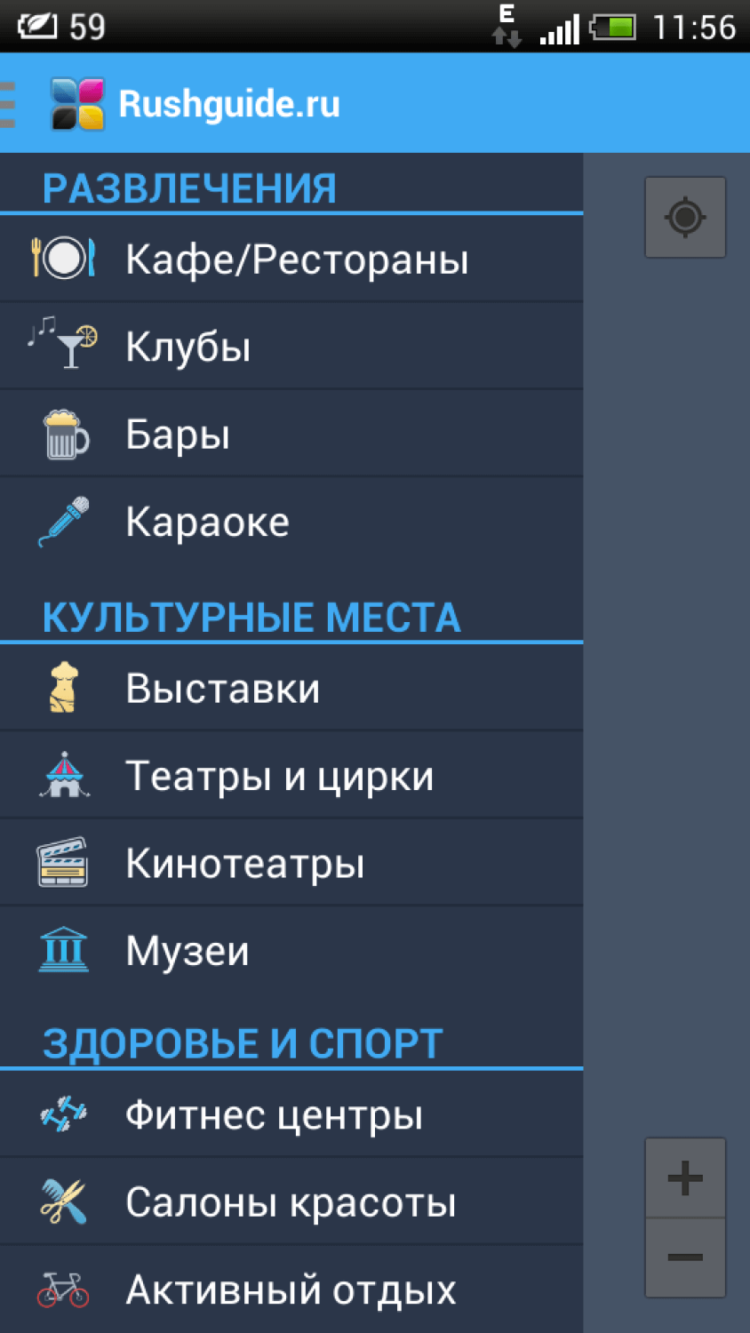
Task: Tap the GPS locate button on the map
Action: (x=684, y=218)
